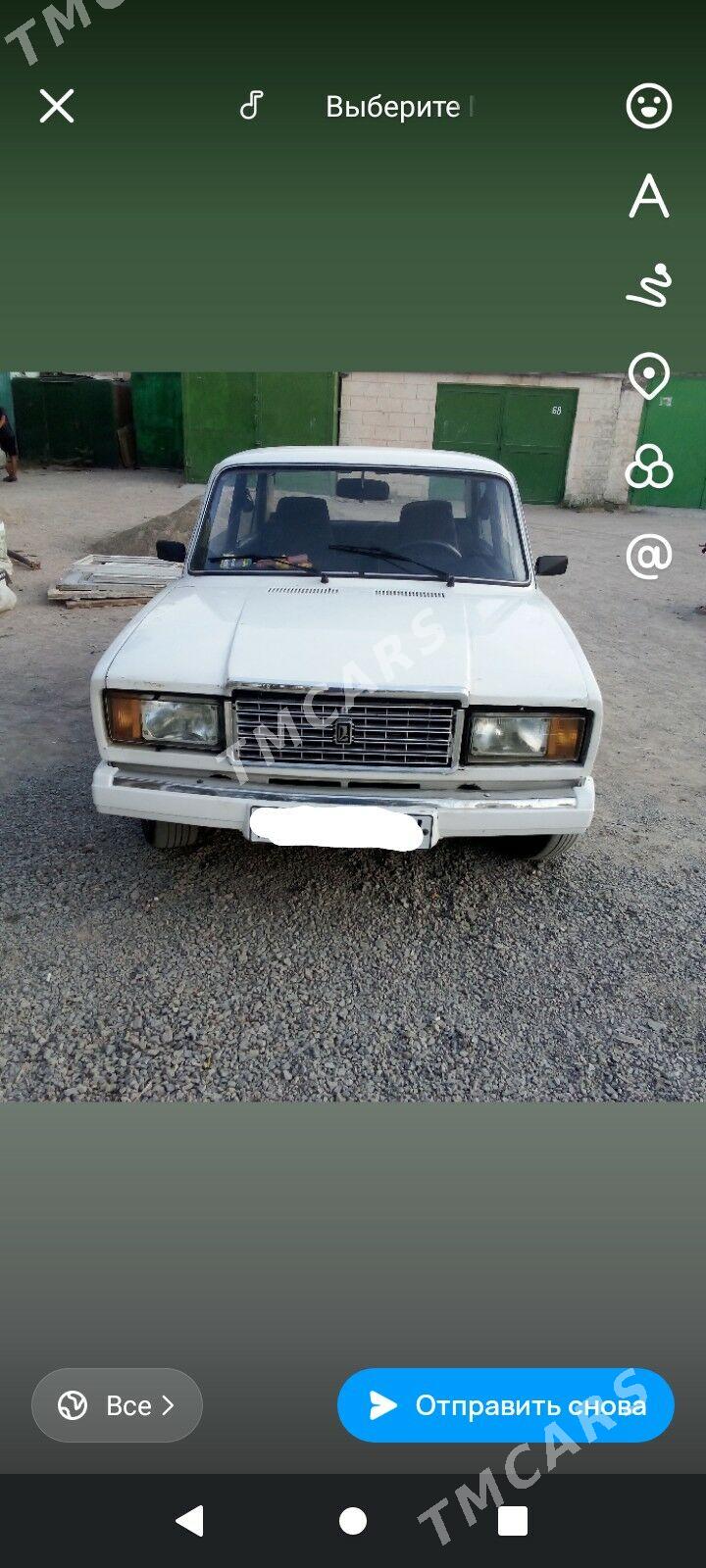This screenshot has width=706, height=1568.
Task: Open the sticker emoji picker
Action: coord(649,106)
